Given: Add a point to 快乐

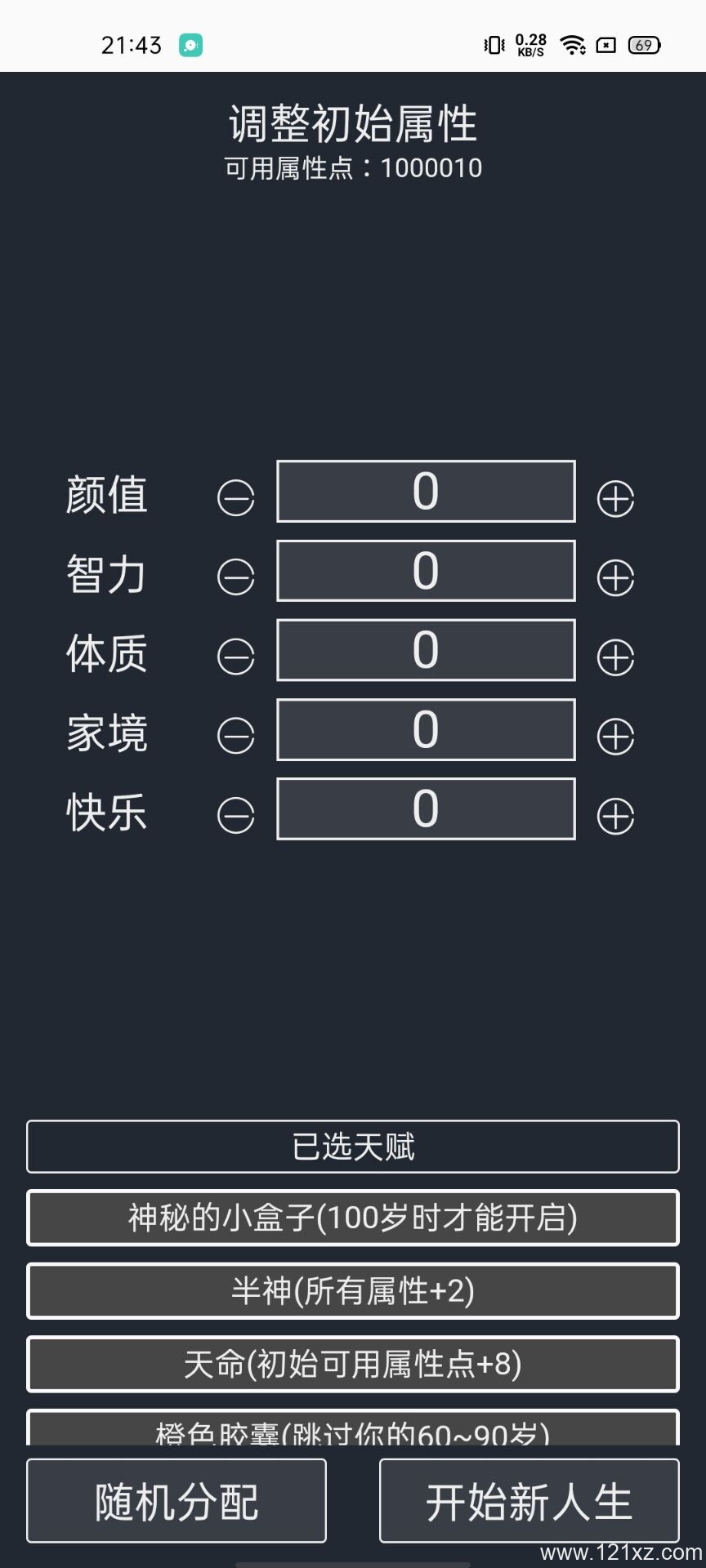Looking at the screenshot, I should pyautogui.click(x=615, y=816).
